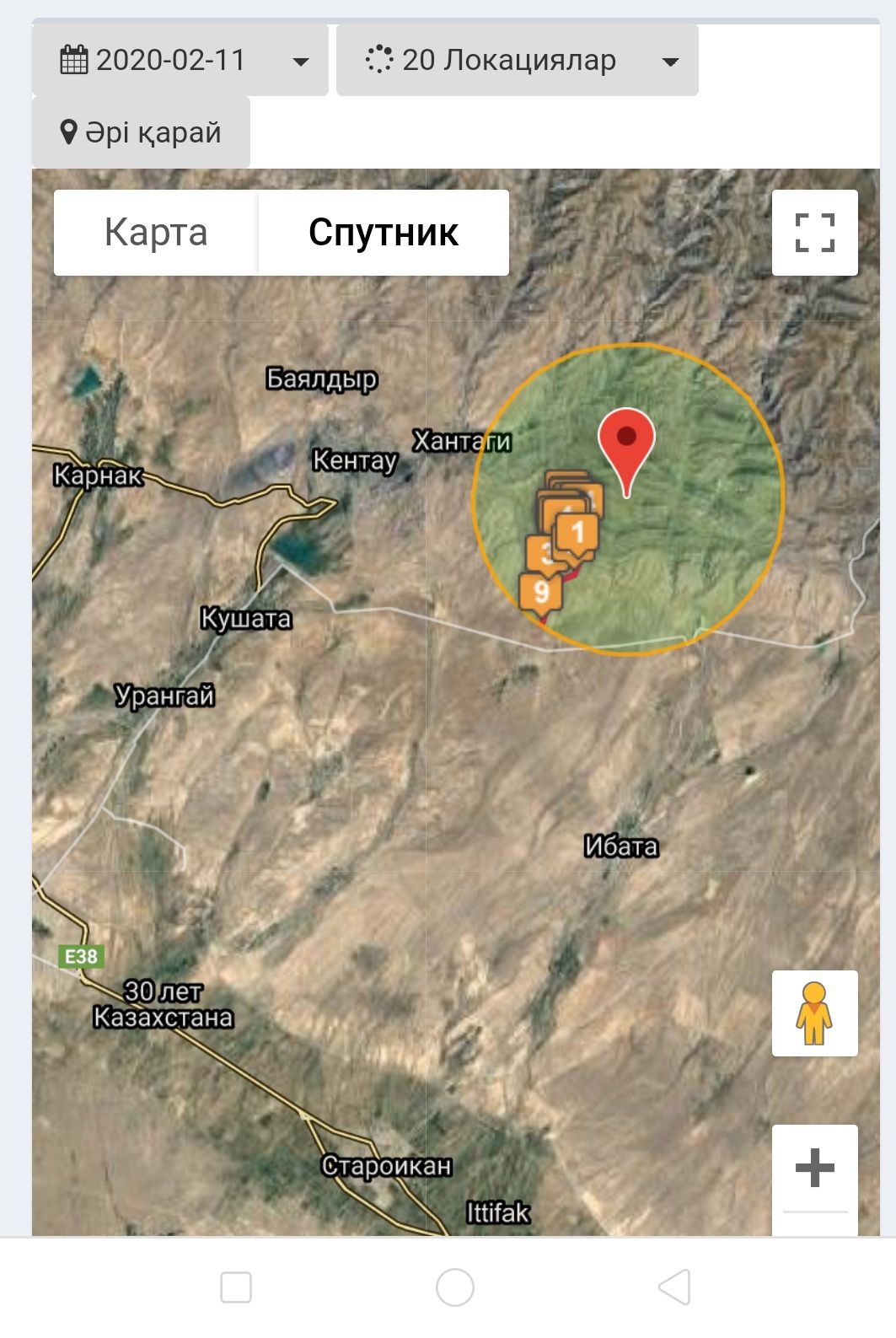Image resolution: width=896 pixels, height=1338 pixels.
Task: Select the Спутник satellite view
Action: coord(383,233)
